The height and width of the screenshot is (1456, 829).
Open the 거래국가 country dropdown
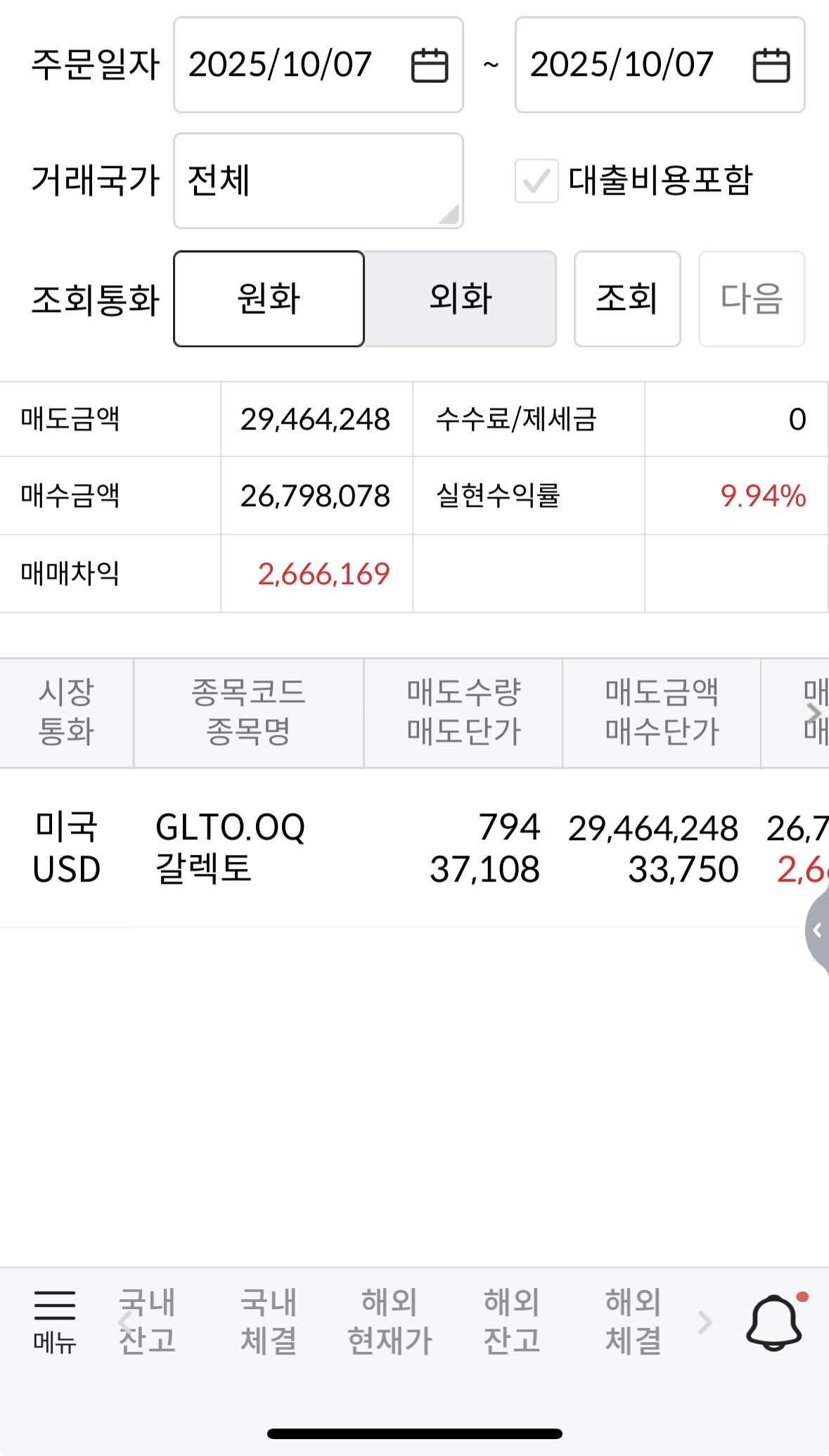318,181
